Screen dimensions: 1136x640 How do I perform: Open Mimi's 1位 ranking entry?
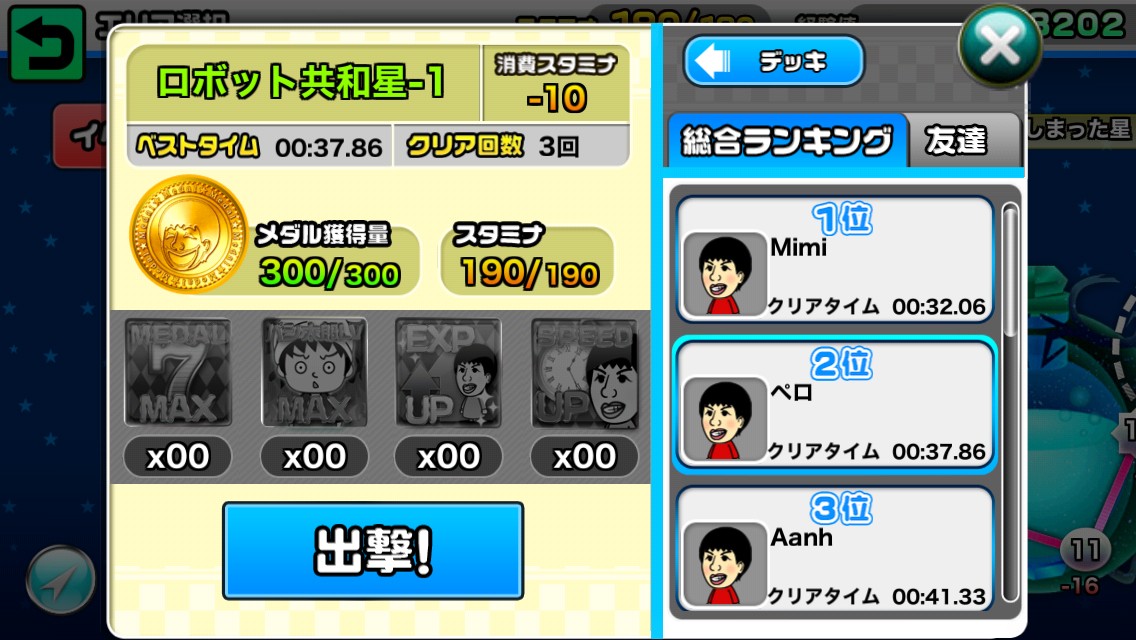[x=834, y=260]
